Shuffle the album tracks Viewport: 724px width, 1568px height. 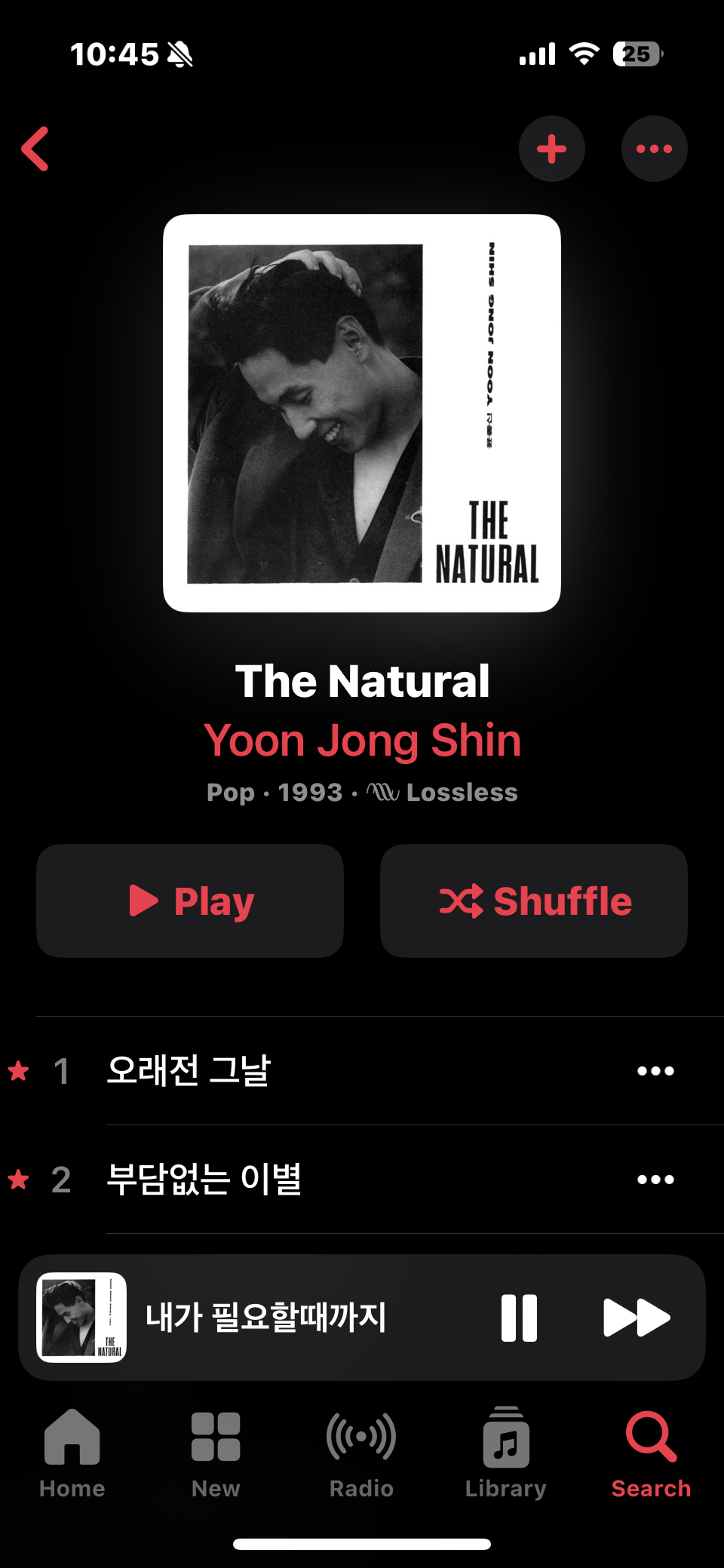[x=534, y=901]
